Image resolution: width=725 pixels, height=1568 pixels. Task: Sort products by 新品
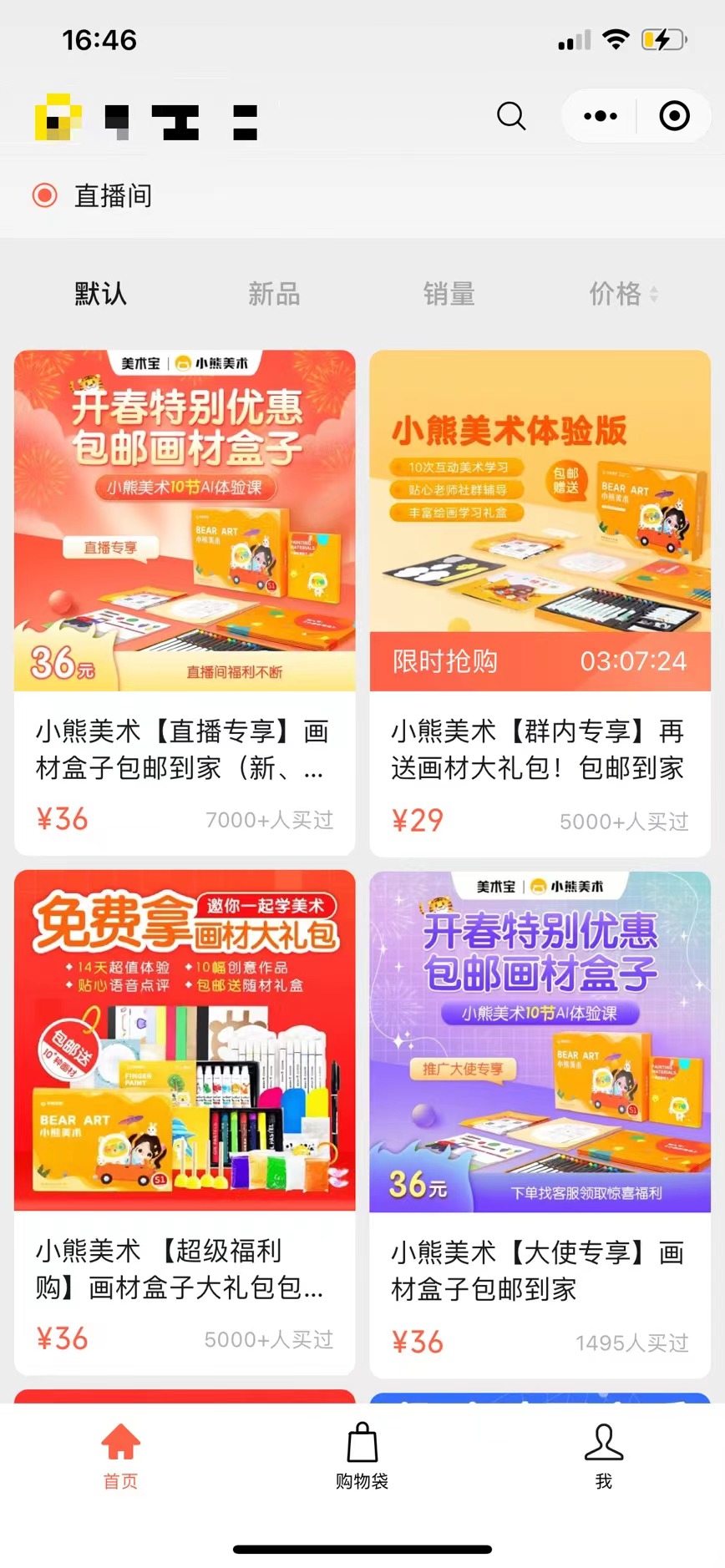point(274,294)
